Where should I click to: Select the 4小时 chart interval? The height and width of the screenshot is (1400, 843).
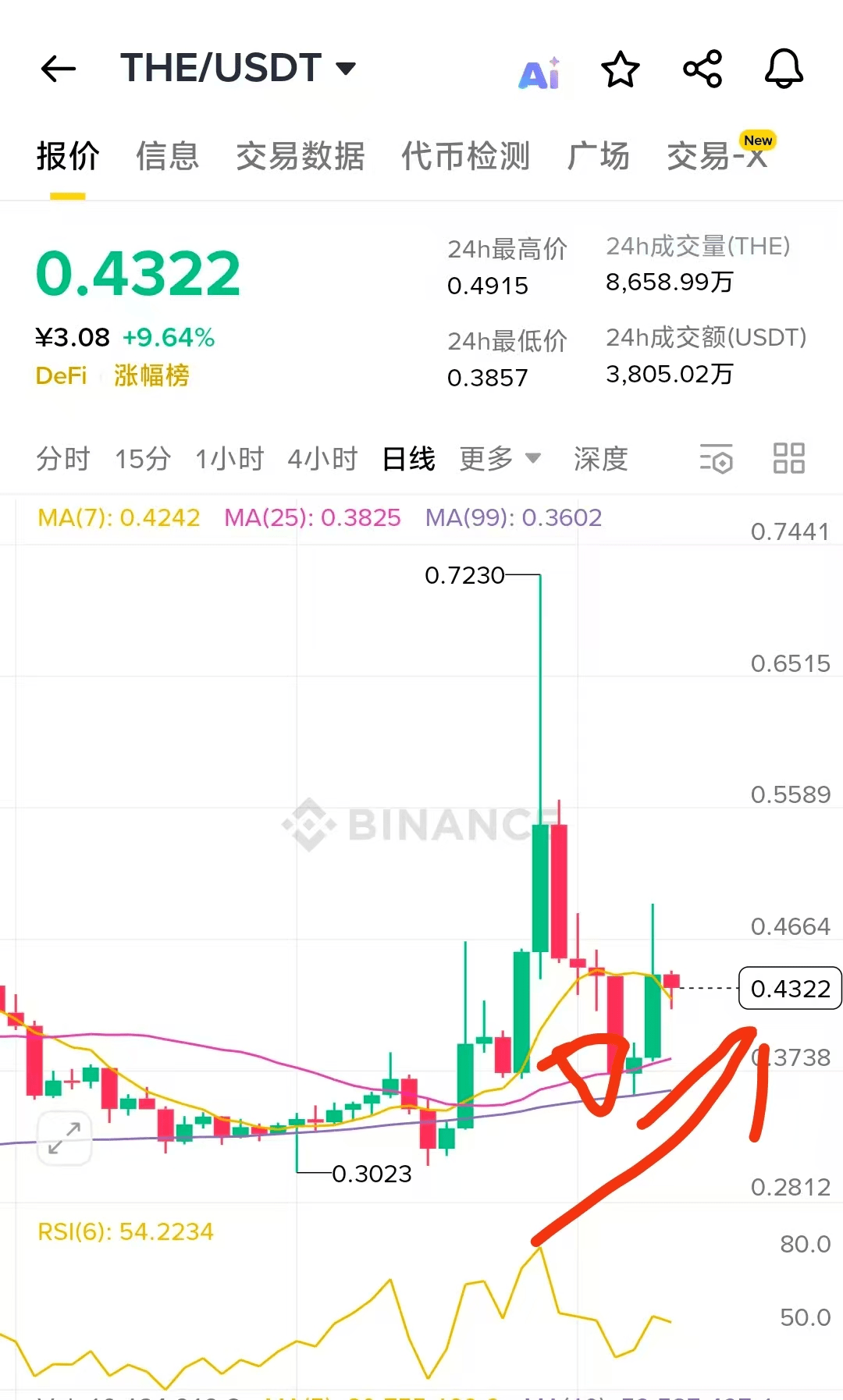(x=322, y=459)
